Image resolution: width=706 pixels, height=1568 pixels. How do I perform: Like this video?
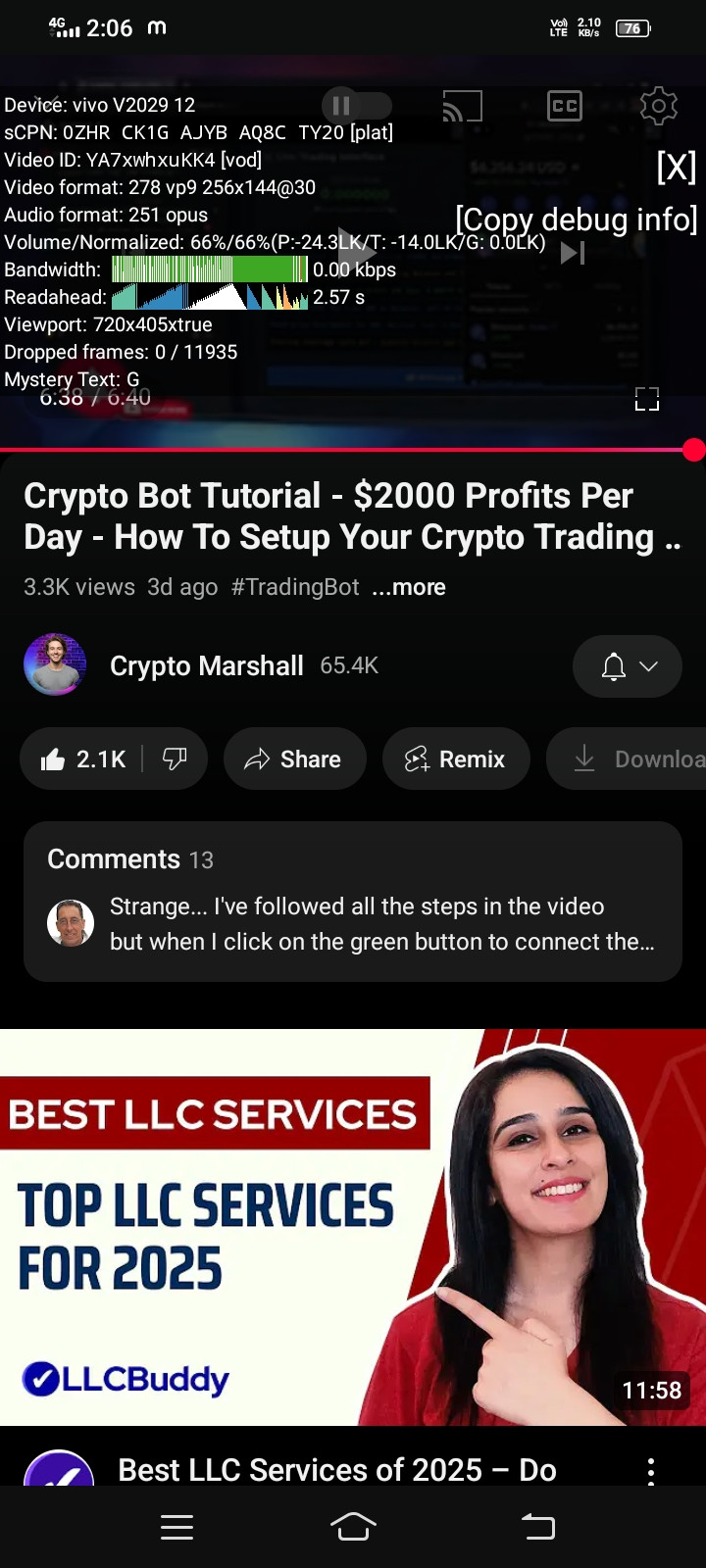[84, 759]
